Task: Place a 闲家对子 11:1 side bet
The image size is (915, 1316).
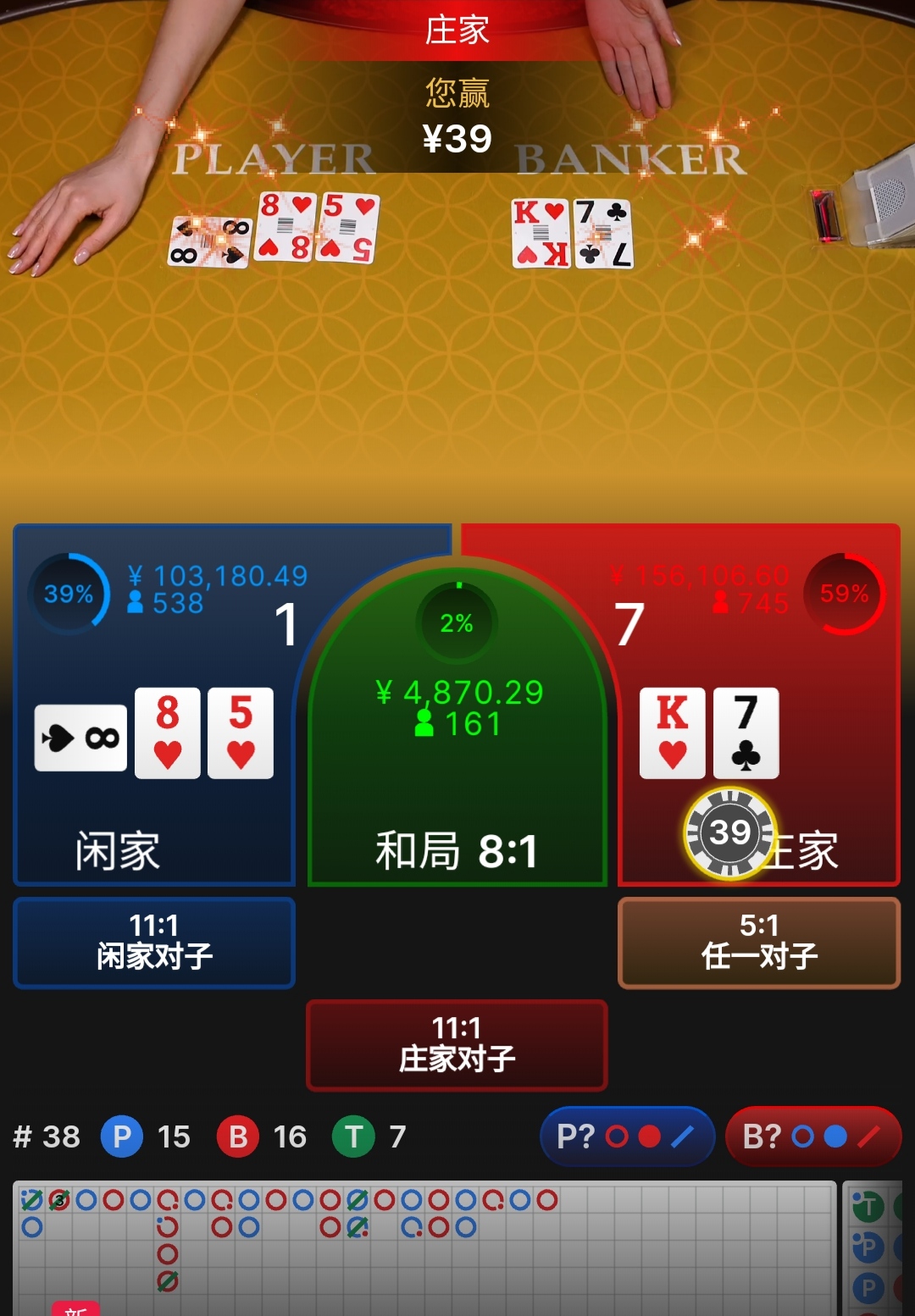Action: point(154,943)
